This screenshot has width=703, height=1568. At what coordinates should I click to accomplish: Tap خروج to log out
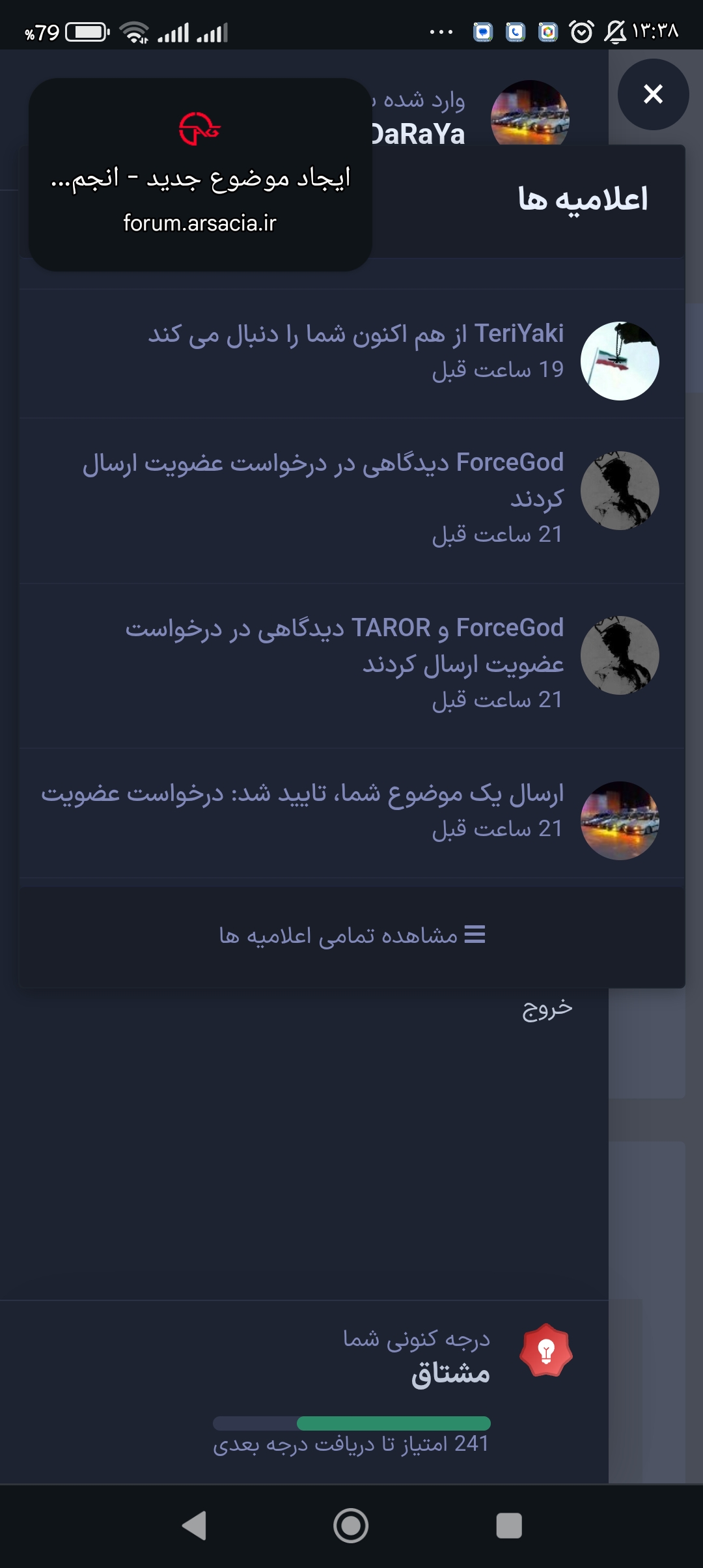[547, 1008]
